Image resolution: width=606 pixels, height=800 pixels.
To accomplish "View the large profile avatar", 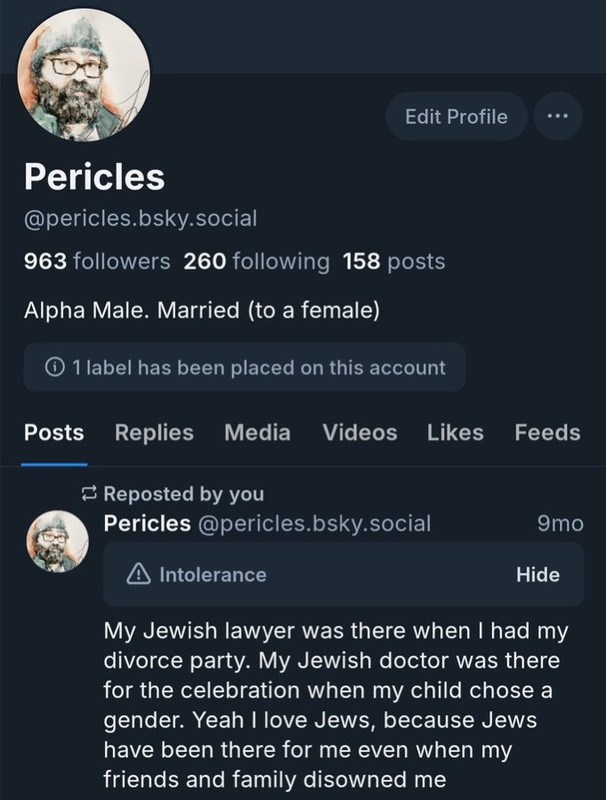I will coord(84,75).
